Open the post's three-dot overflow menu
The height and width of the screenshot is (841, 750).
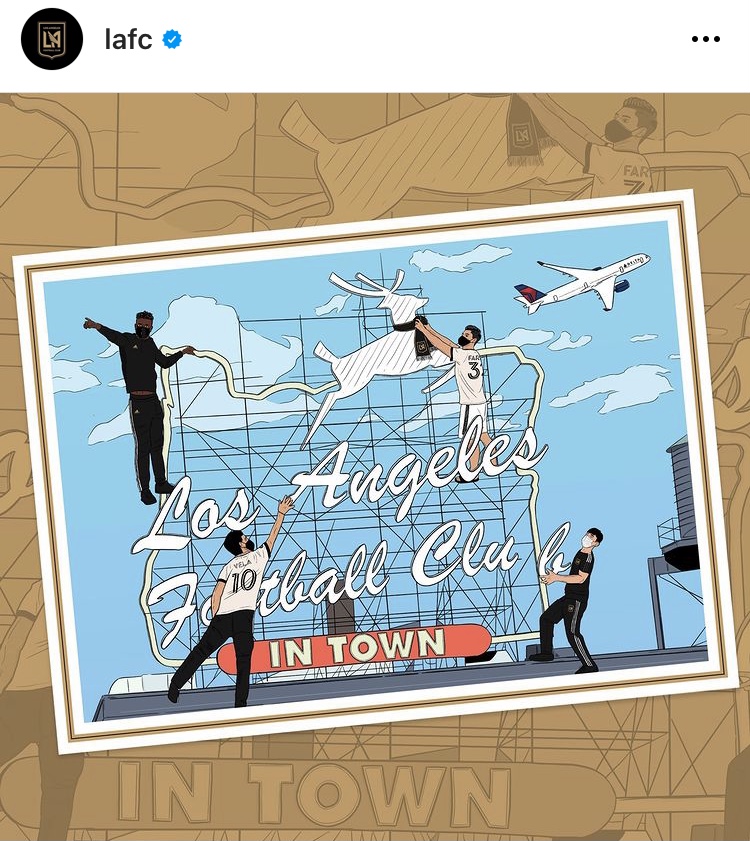(x=705, y=39)
